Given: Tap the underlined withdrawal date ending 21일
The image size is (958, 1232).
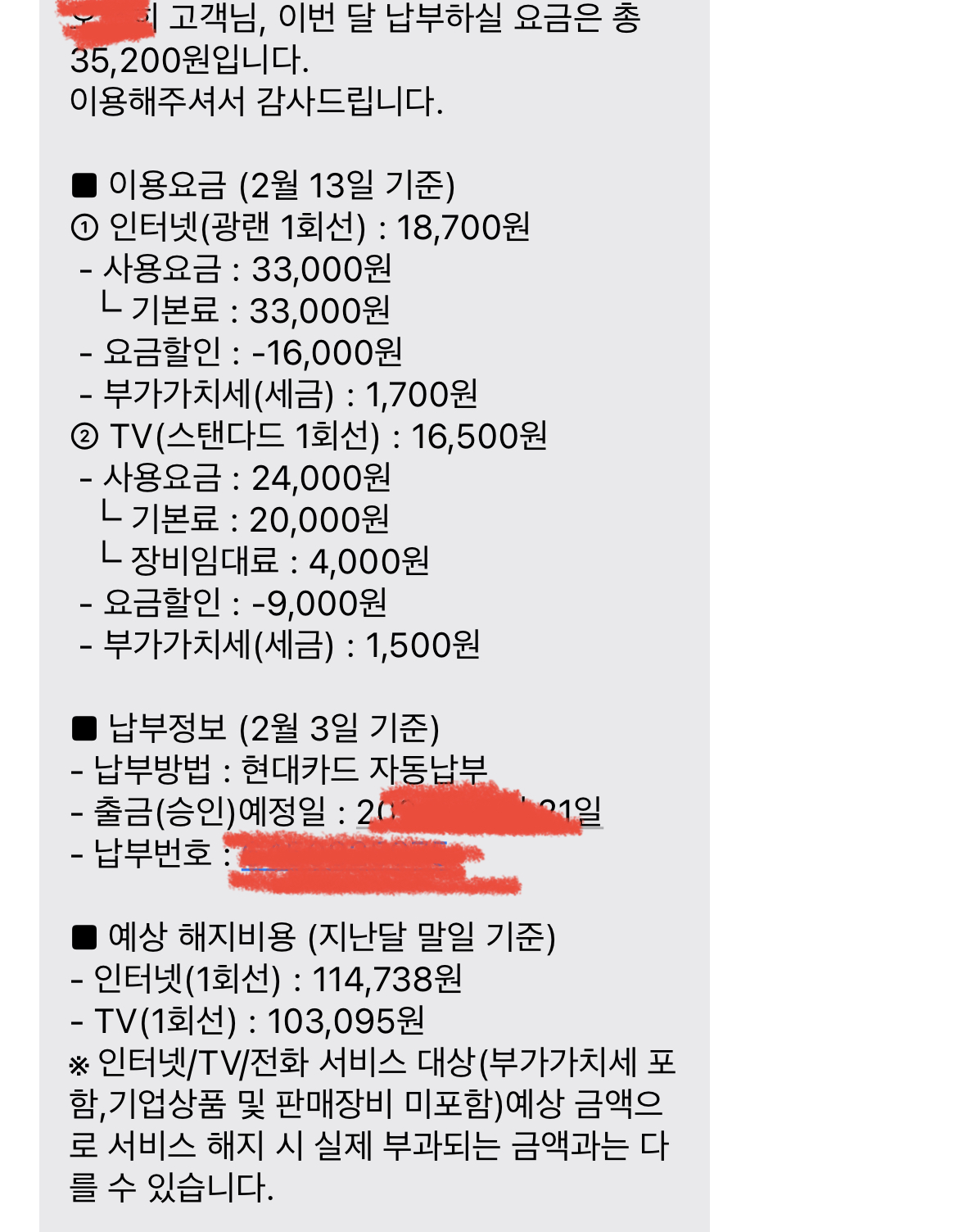Looking at the screenshot, I should (573, 812).
